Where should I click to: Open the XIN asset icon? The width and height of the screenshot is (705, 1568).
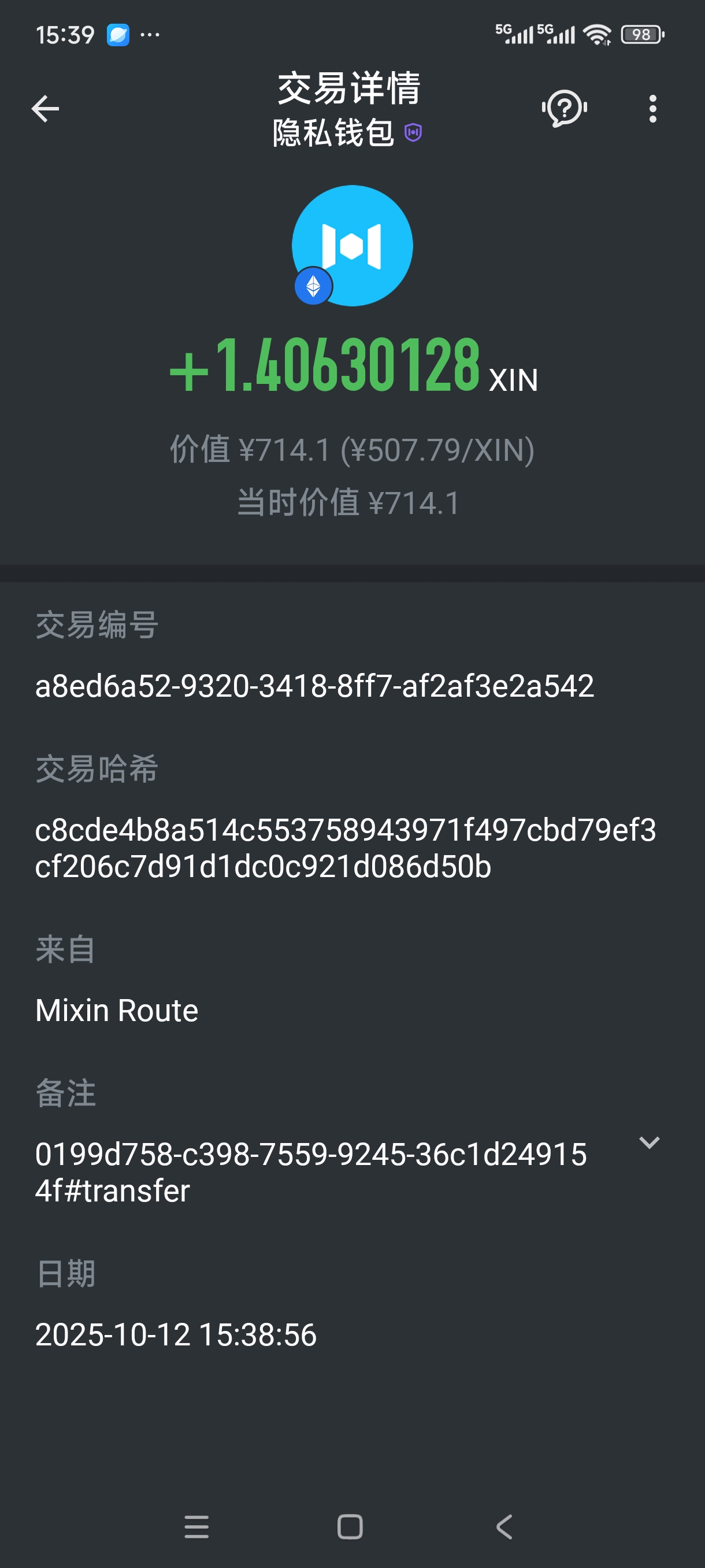[x=351, y=246]
